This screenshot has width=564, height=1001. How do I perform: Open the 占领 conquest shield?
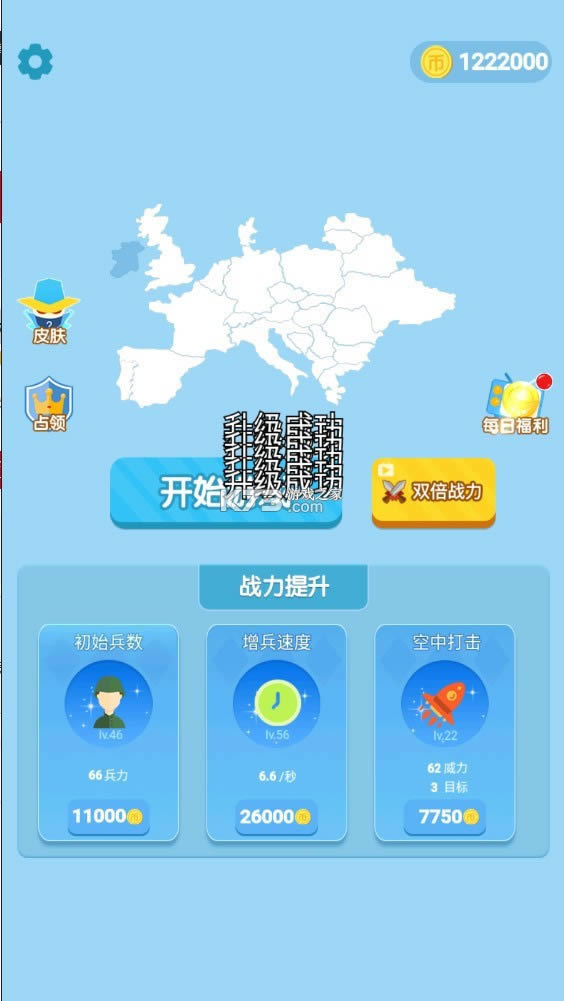49,404
